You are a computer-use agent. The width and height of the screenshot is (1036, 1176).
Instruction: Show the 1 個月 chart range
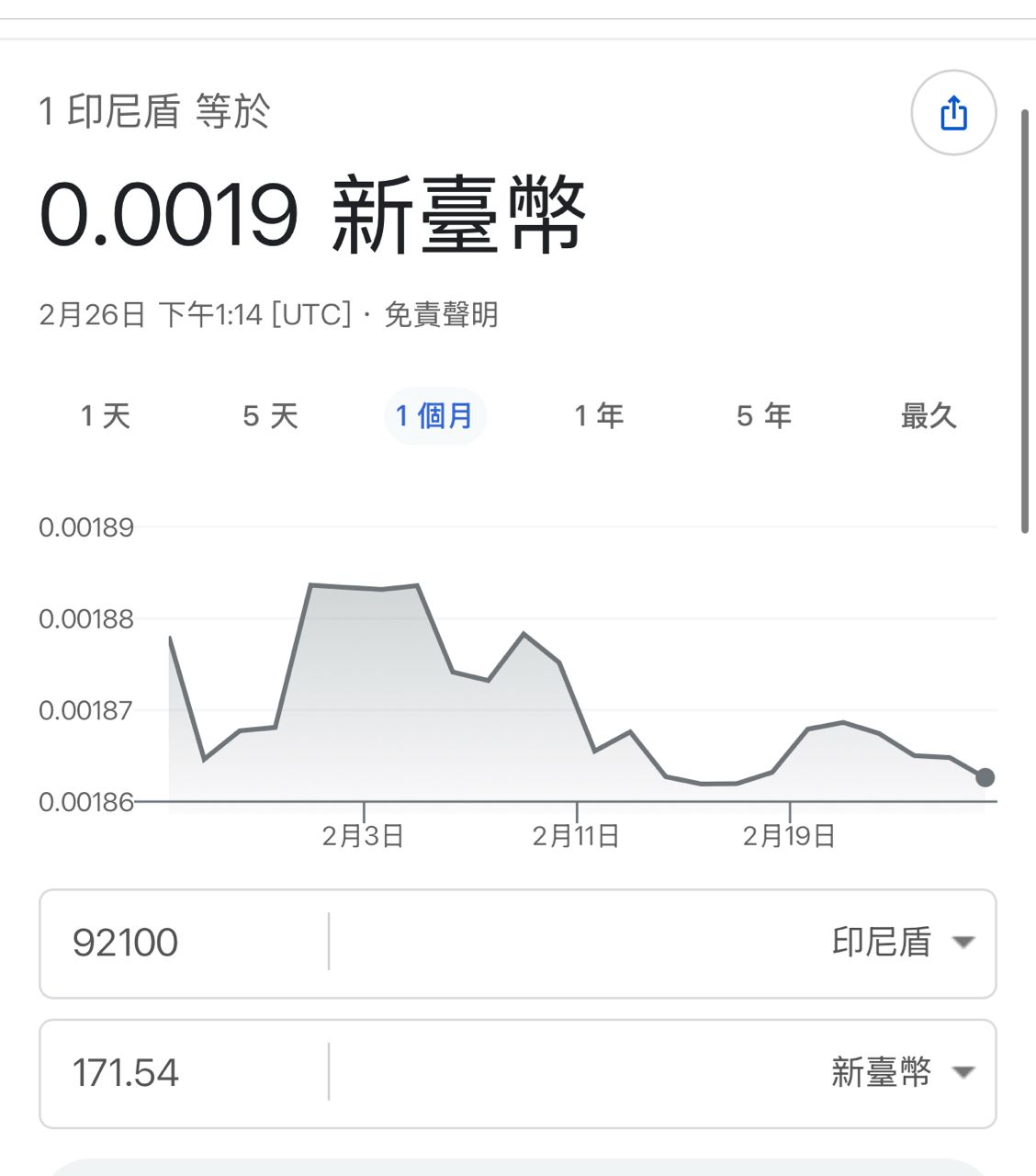[x=434, y=416]
